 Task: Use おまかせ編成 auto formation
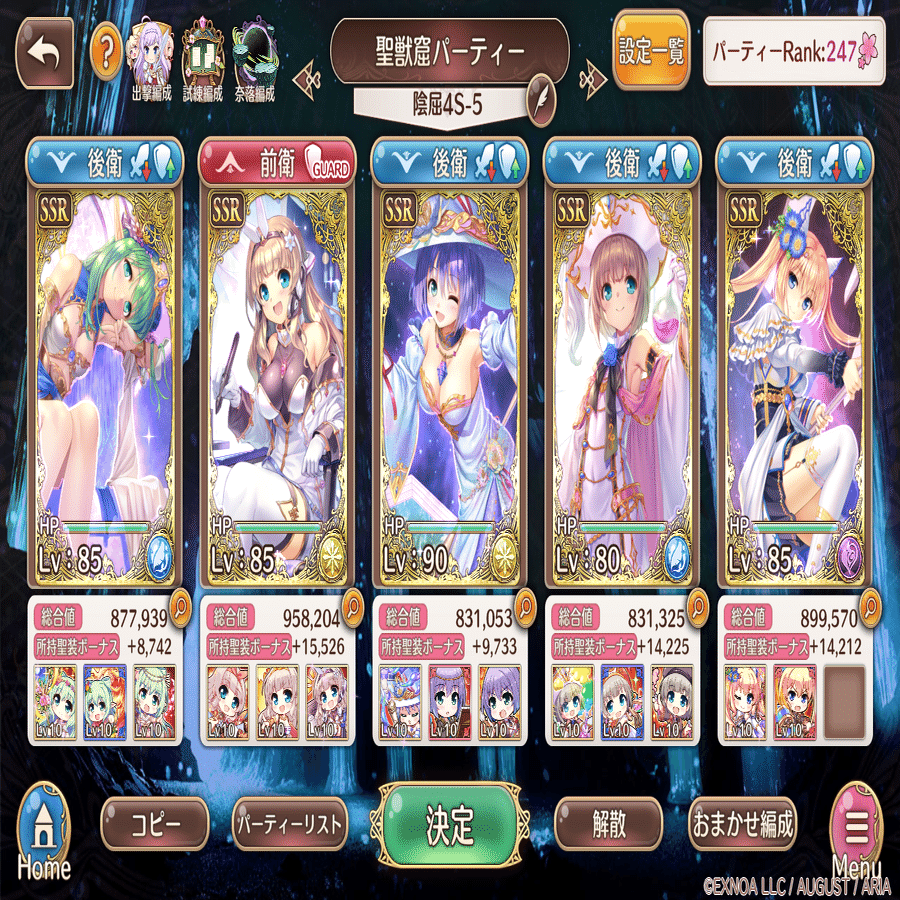pos(743,825)
